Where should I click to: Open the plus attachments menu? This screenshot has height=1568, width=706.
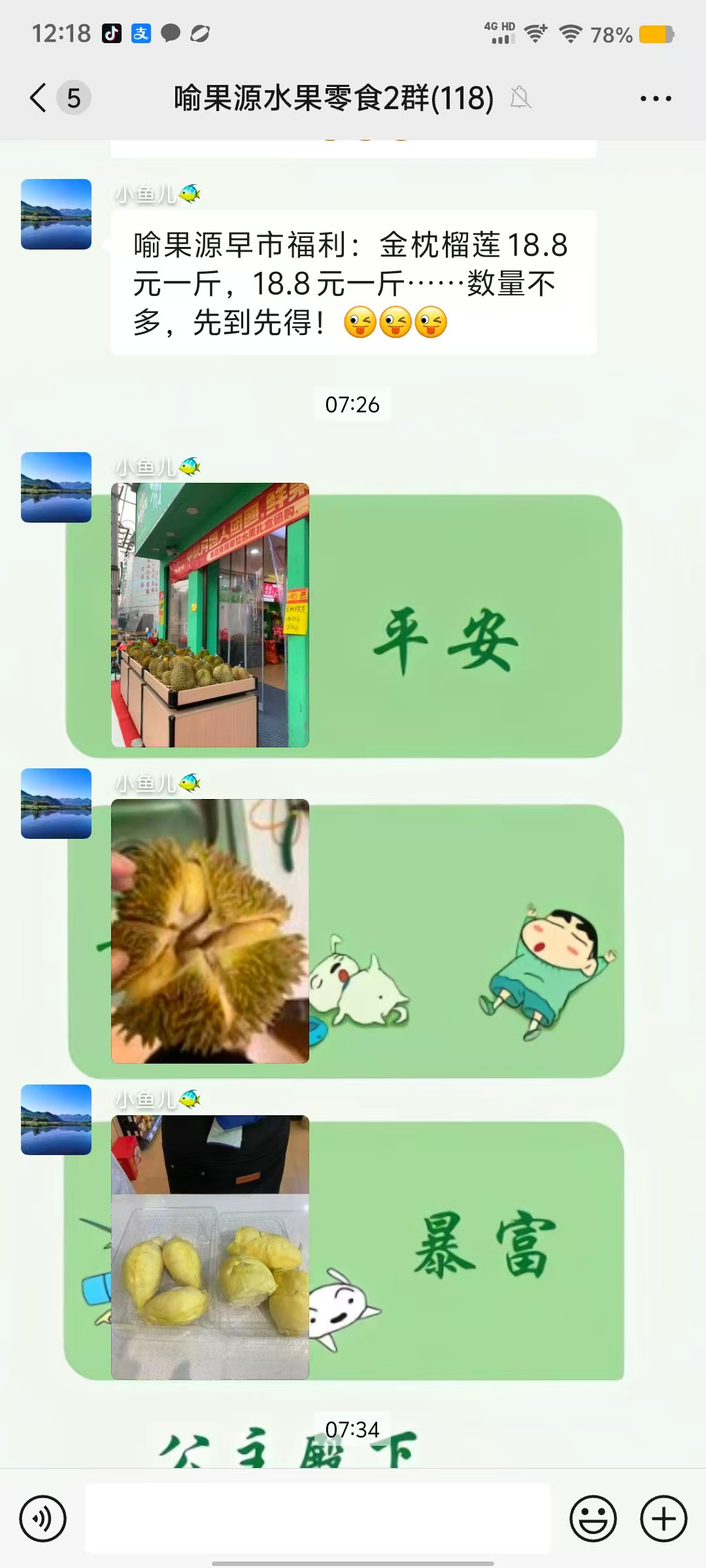coord(663,1518)
